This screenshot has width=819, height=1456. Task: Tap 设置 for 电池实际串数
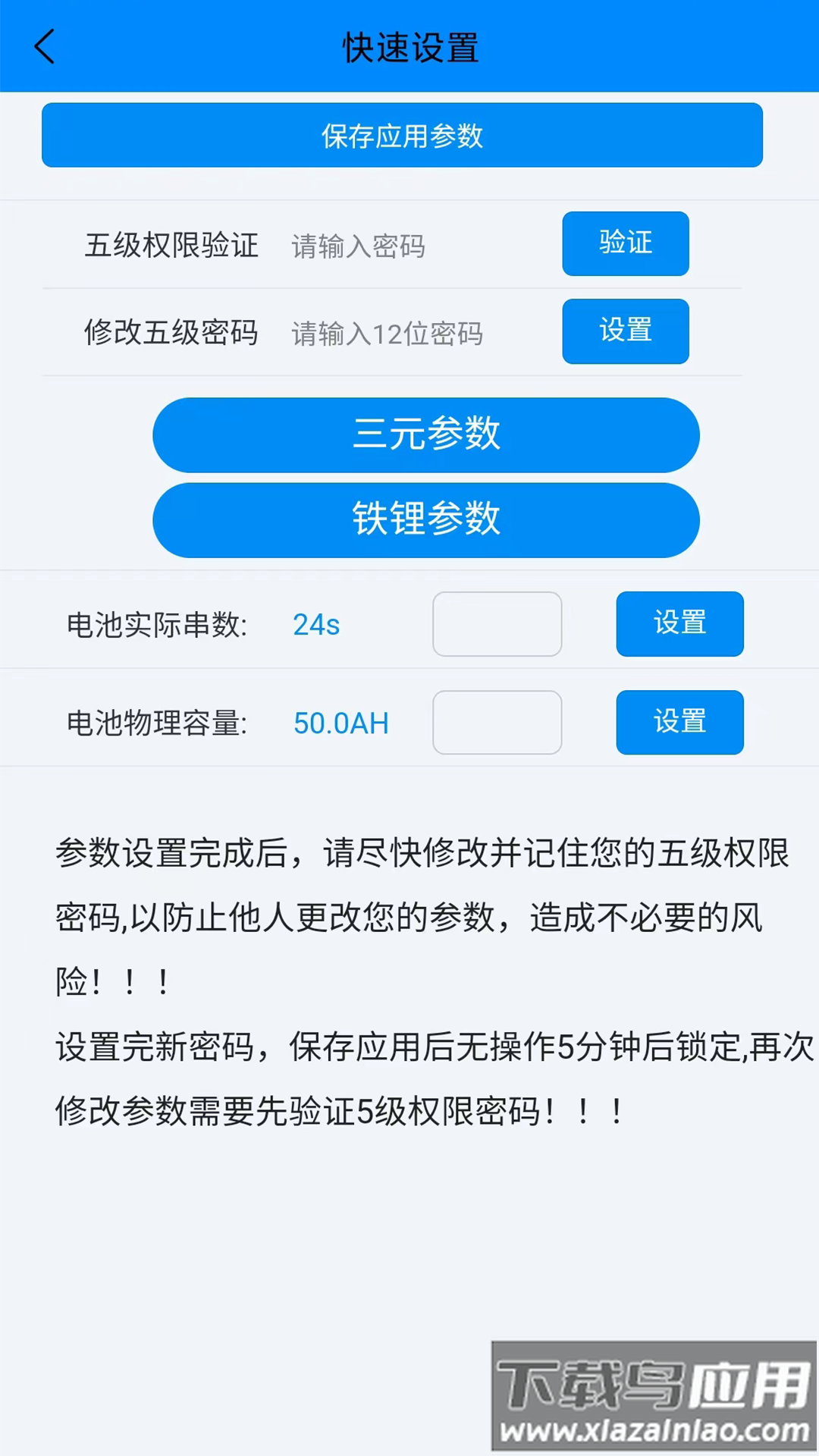679,624
